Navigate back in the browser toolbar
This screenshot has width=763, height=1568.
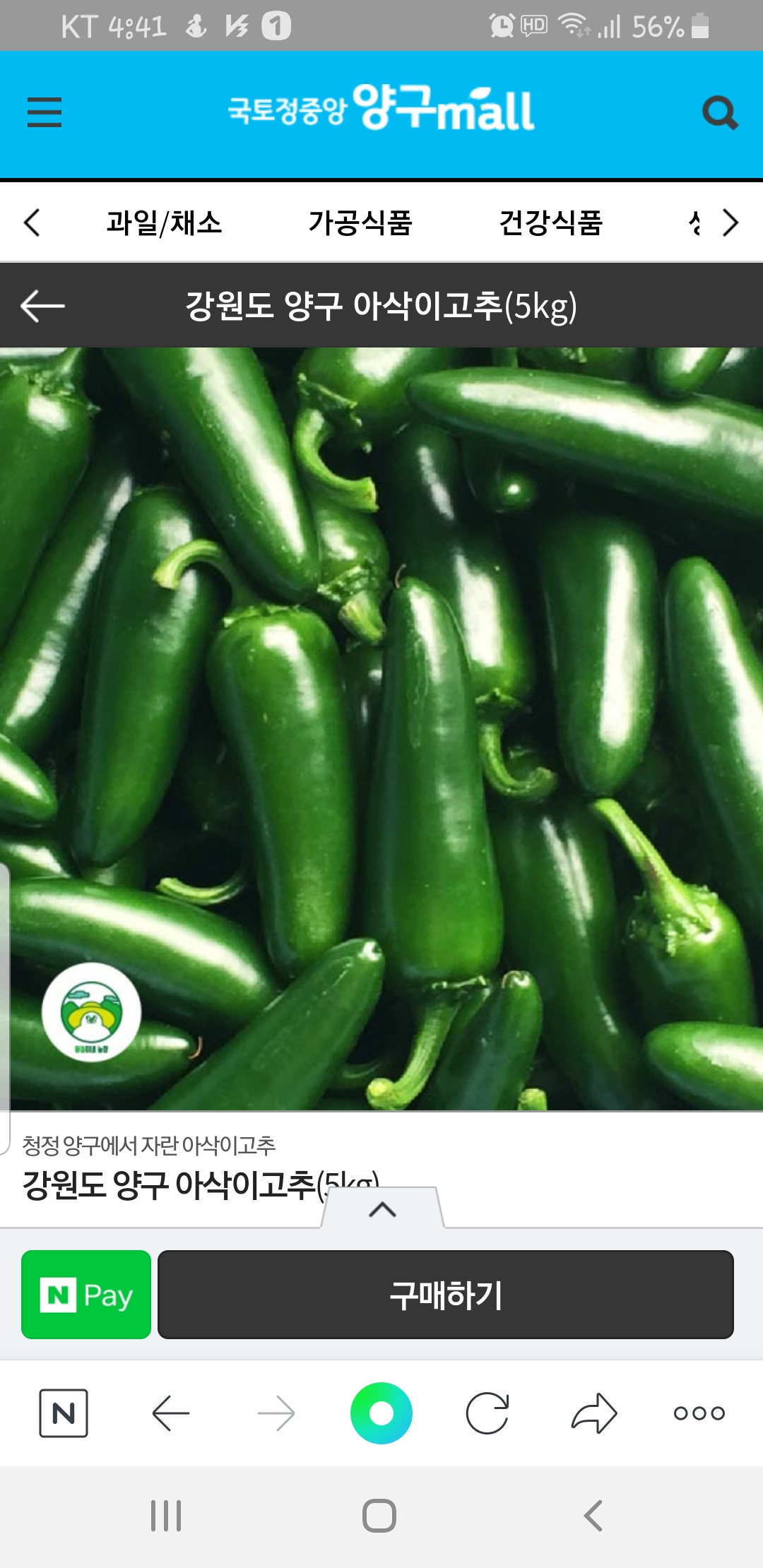pos(170,1413)
